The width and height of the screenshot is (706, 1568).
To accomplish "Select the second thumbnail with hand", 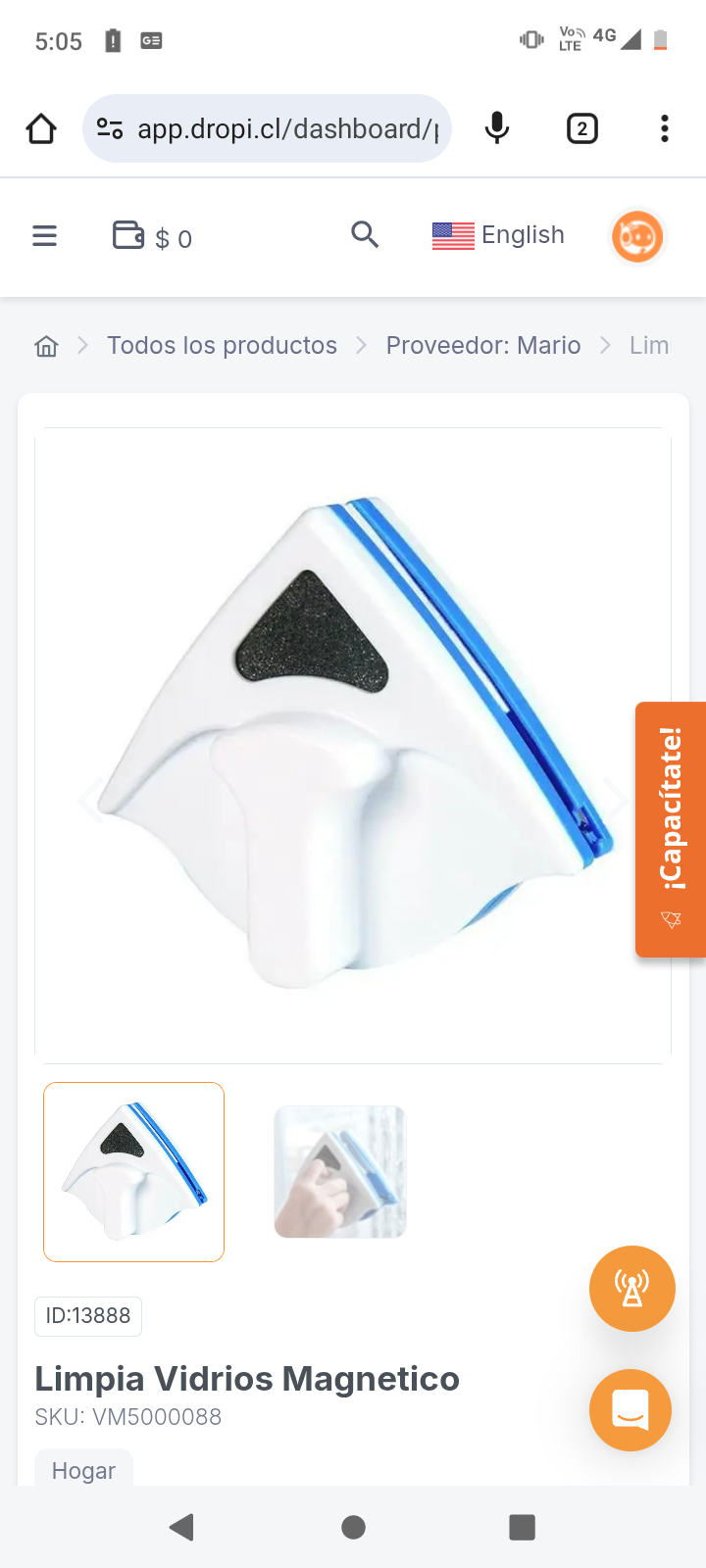I will click(340, 1171).
